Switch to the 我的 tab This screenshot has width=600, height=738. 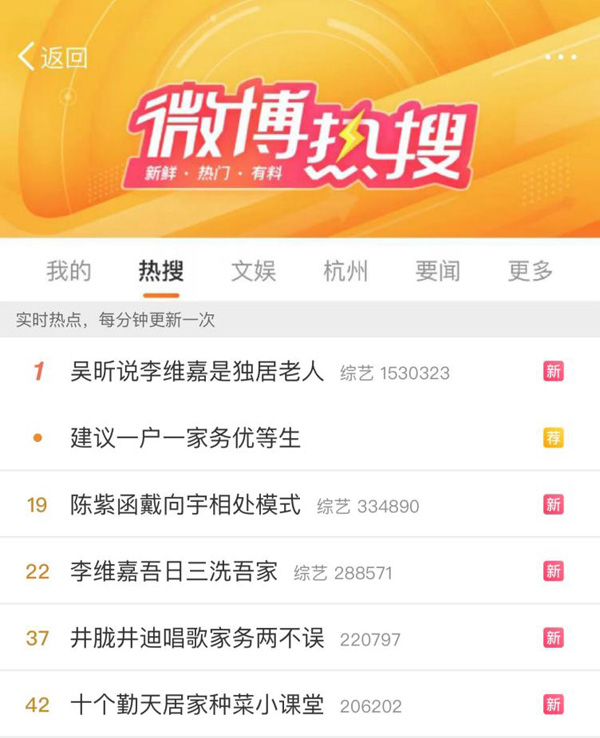click(x=69, y=271)
